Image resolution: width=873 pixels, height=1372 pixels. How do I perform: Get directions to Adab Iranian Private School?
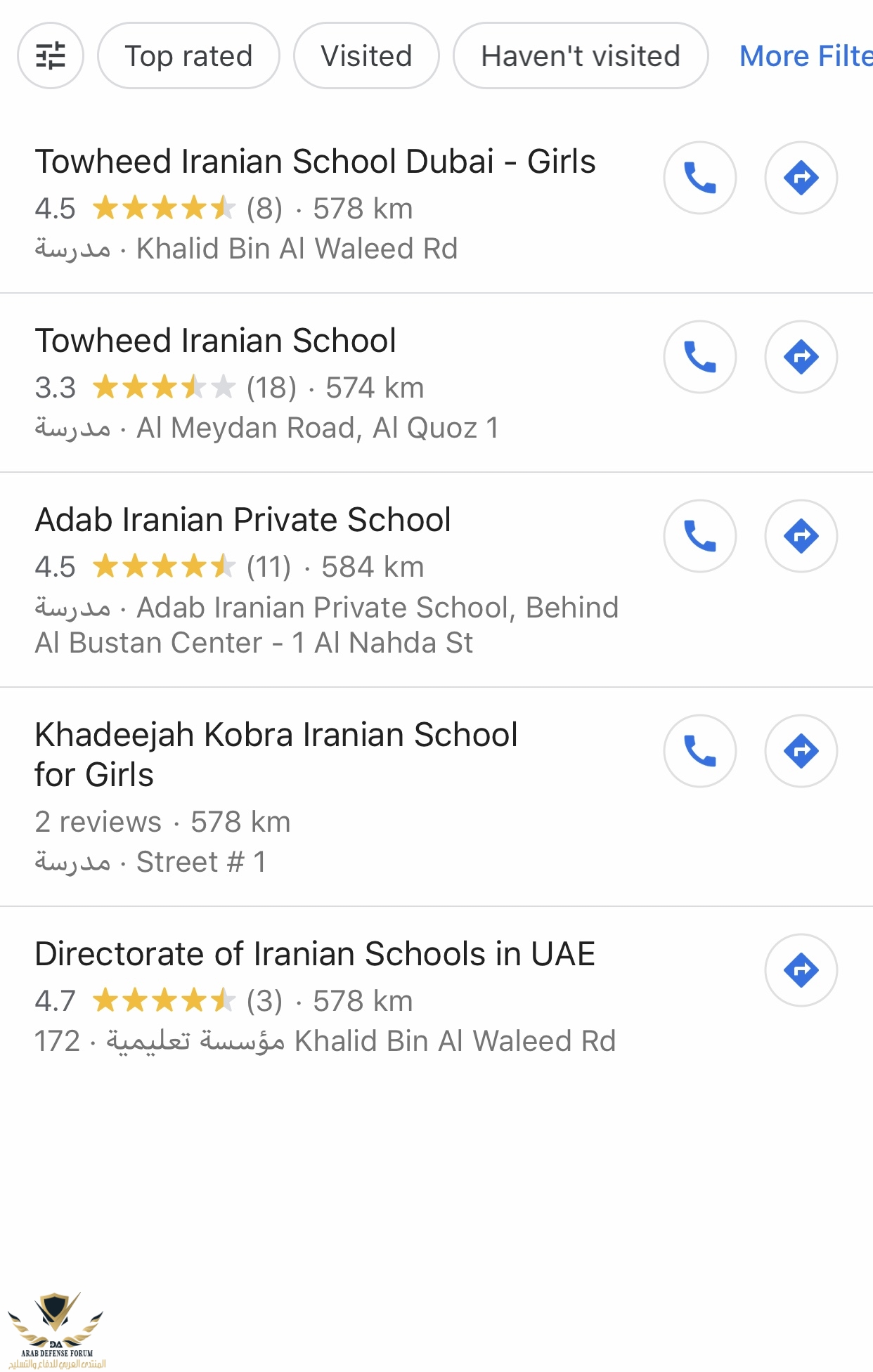tap(801, 536)
